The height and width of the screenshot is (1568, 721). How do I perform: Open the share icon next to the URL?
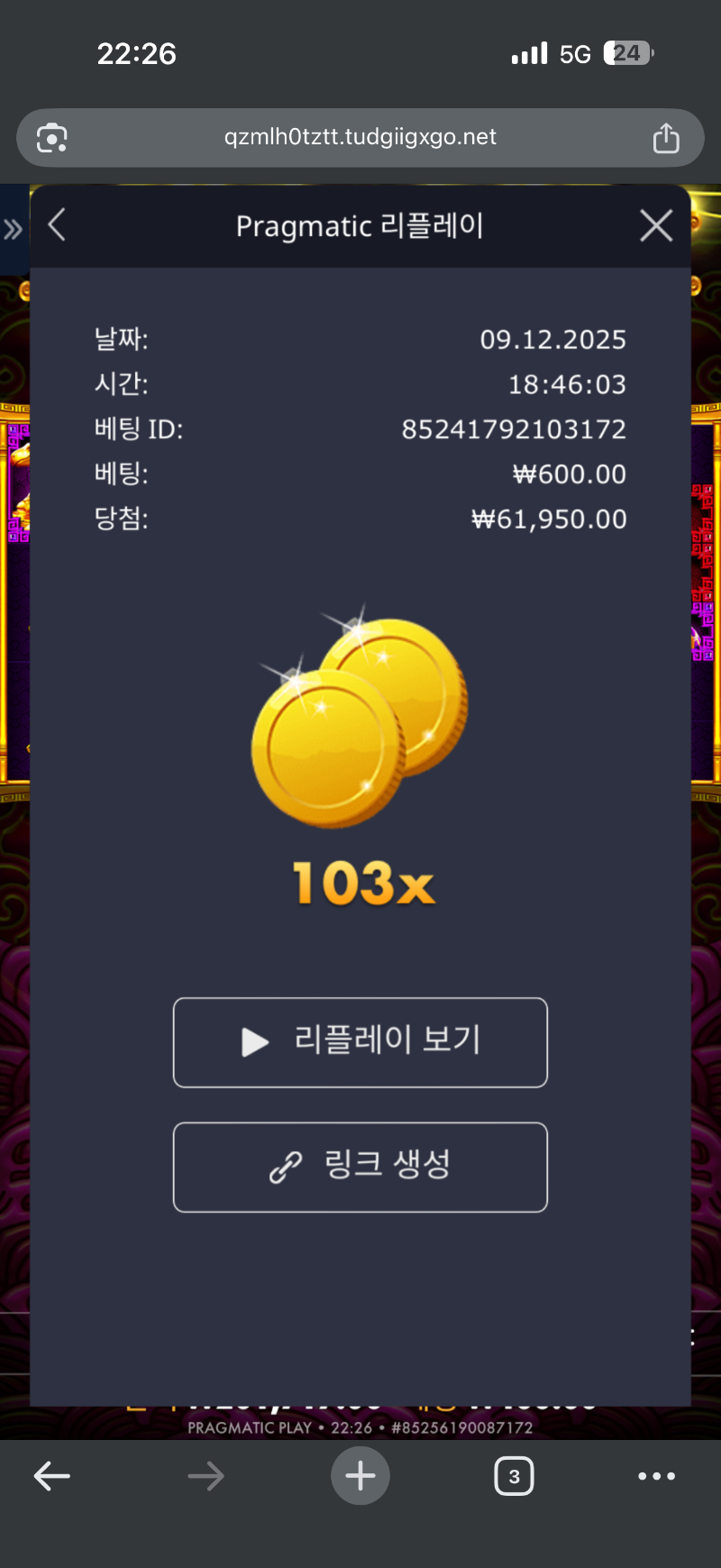click(666, 137)
